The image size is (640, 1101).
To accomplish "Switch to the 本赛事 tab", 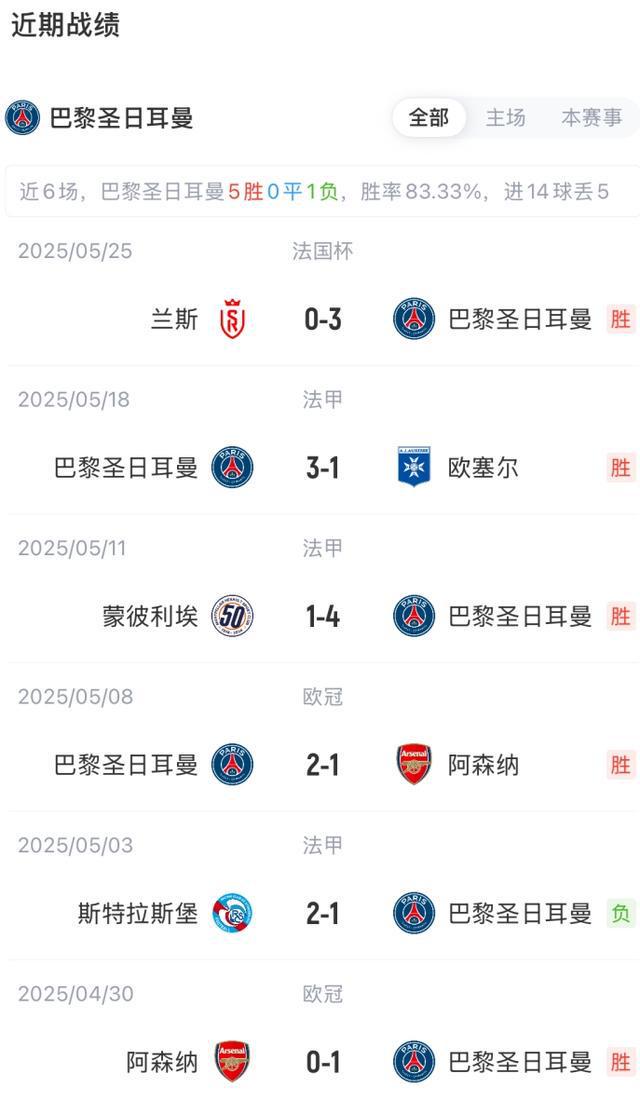I will tap(591, 118).
